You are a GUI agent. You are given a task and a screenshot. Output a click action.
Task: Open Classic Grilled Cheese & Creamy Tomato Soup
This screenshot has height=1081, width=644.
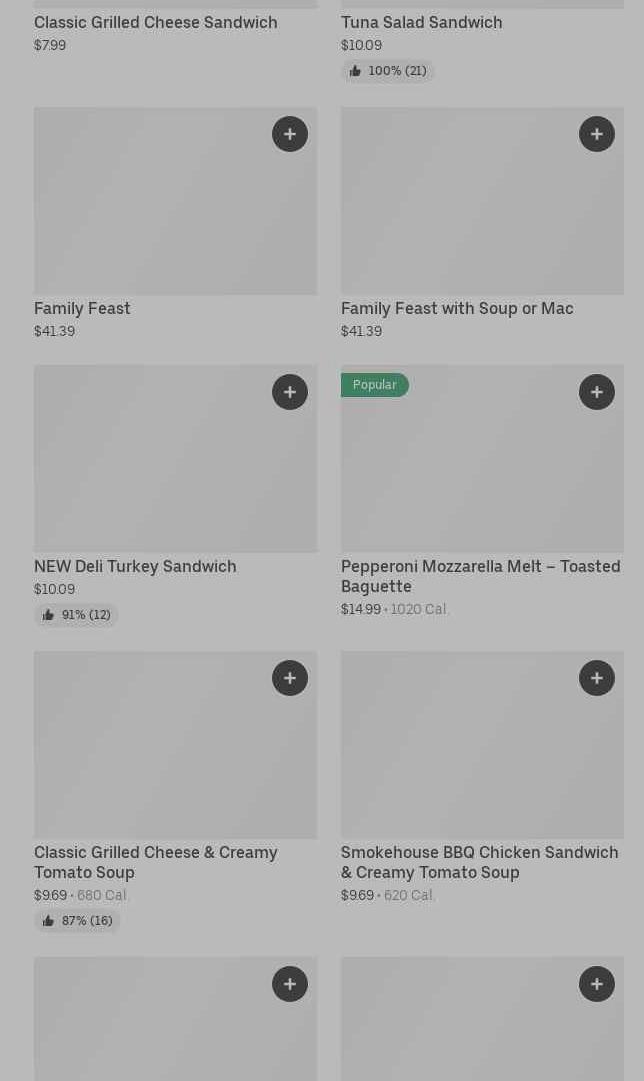click(155, 861)
